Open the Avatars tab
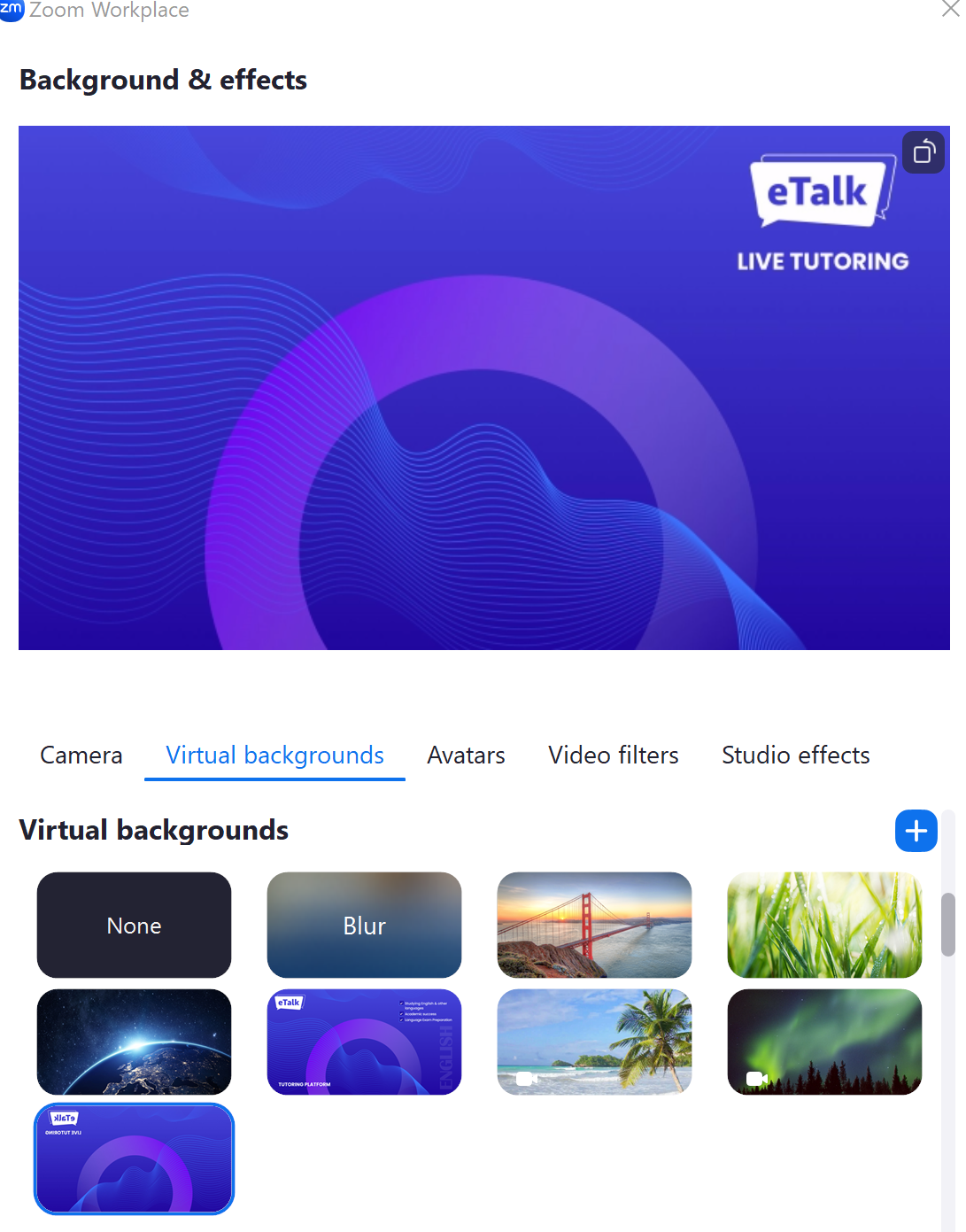966x1232 pixels. 466,755
